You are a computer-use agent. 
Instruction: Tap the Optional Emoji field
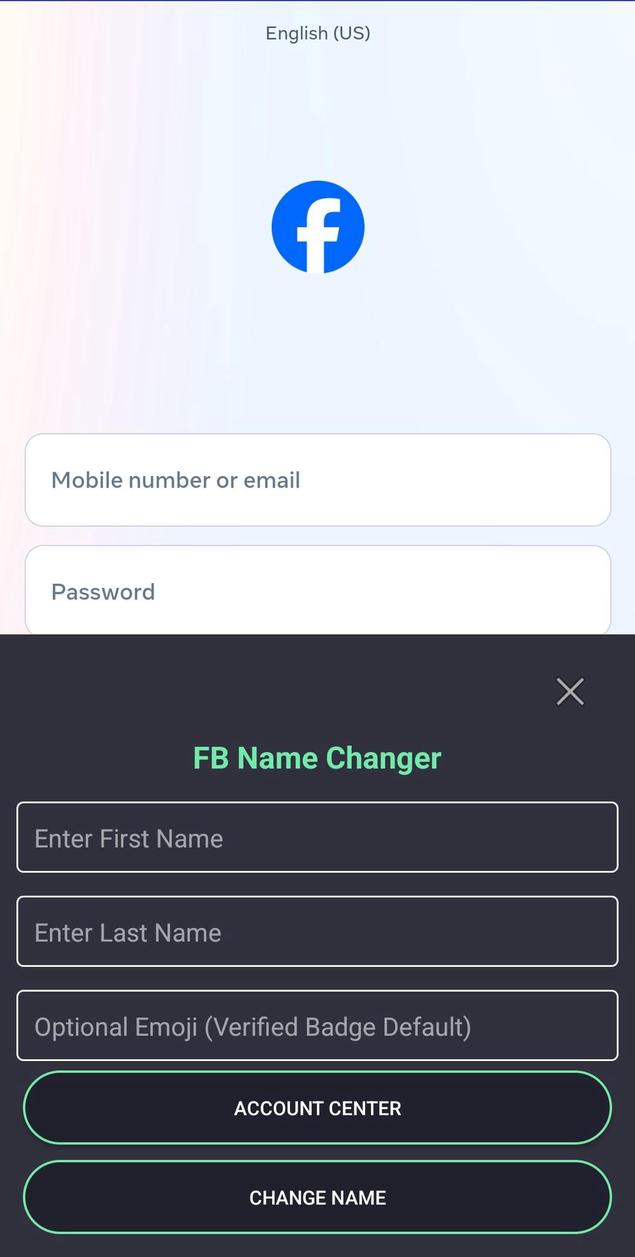click(317, 1026)
